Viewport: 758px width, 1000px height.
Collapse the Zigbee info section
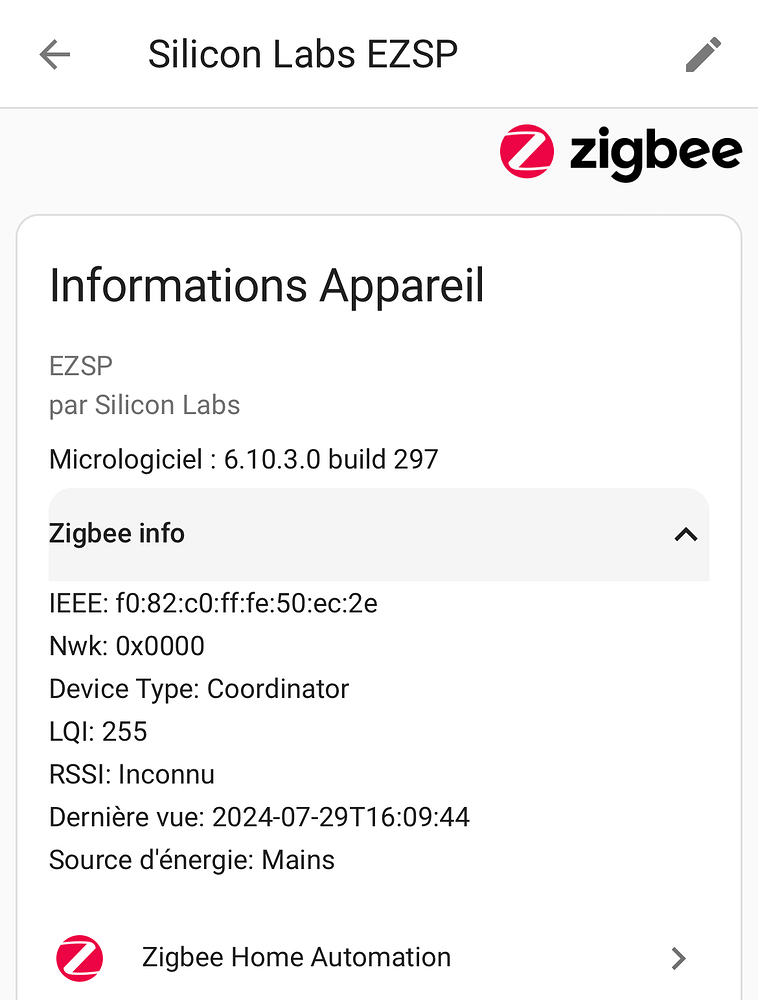coord(685,534)
